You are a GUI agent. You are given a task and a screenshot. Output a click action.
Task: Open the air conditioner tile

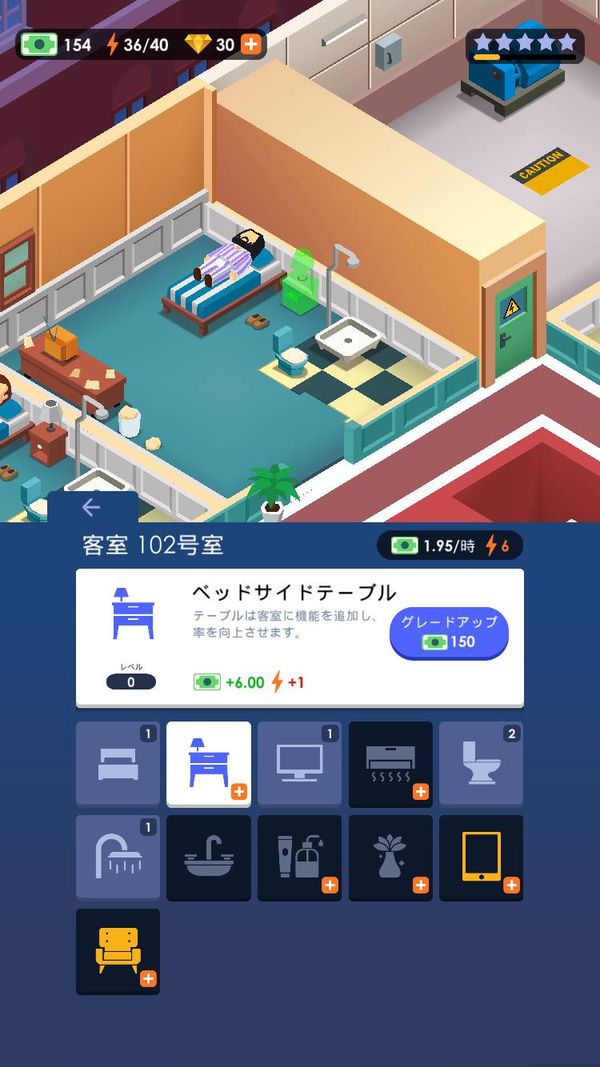click(390, 764)
